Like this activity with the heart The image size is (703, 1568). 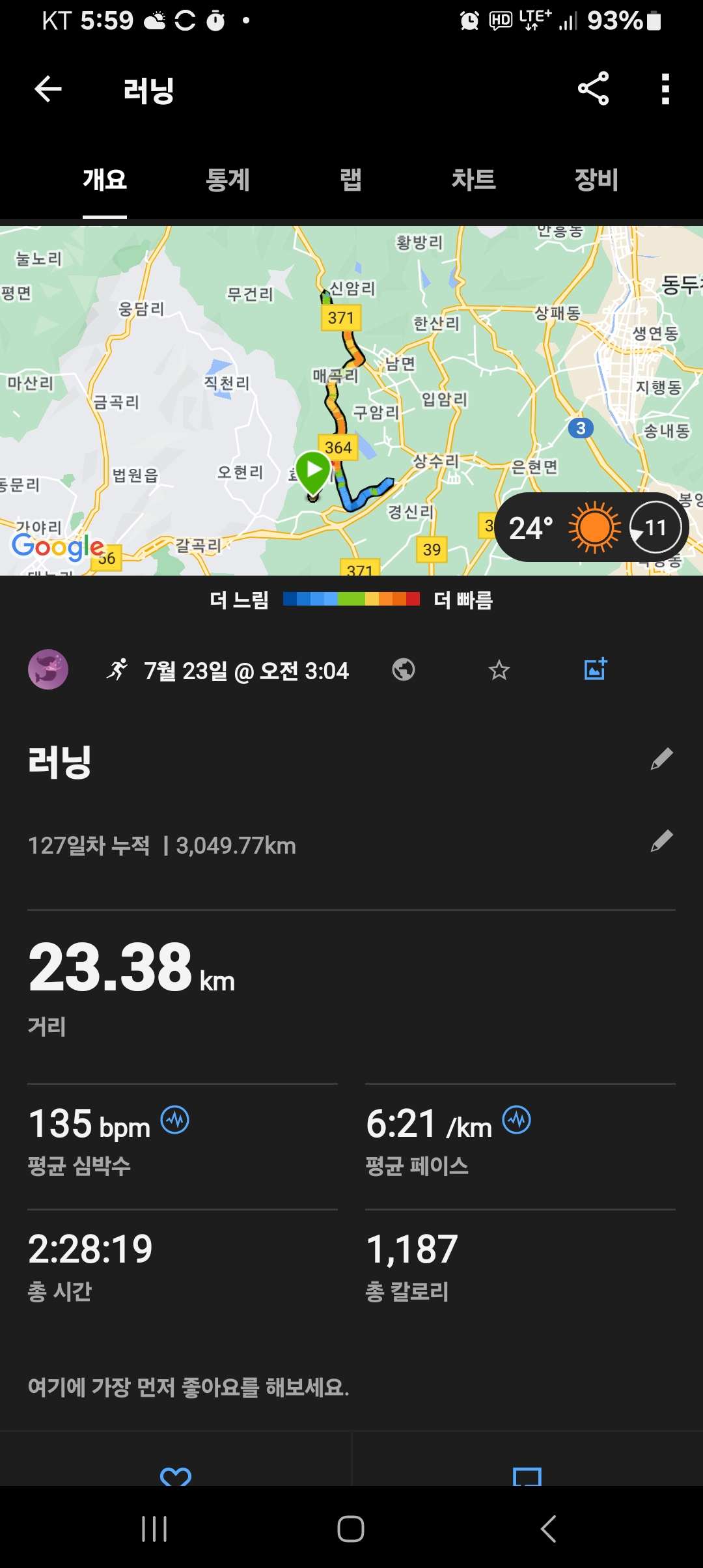(176, 1476)
